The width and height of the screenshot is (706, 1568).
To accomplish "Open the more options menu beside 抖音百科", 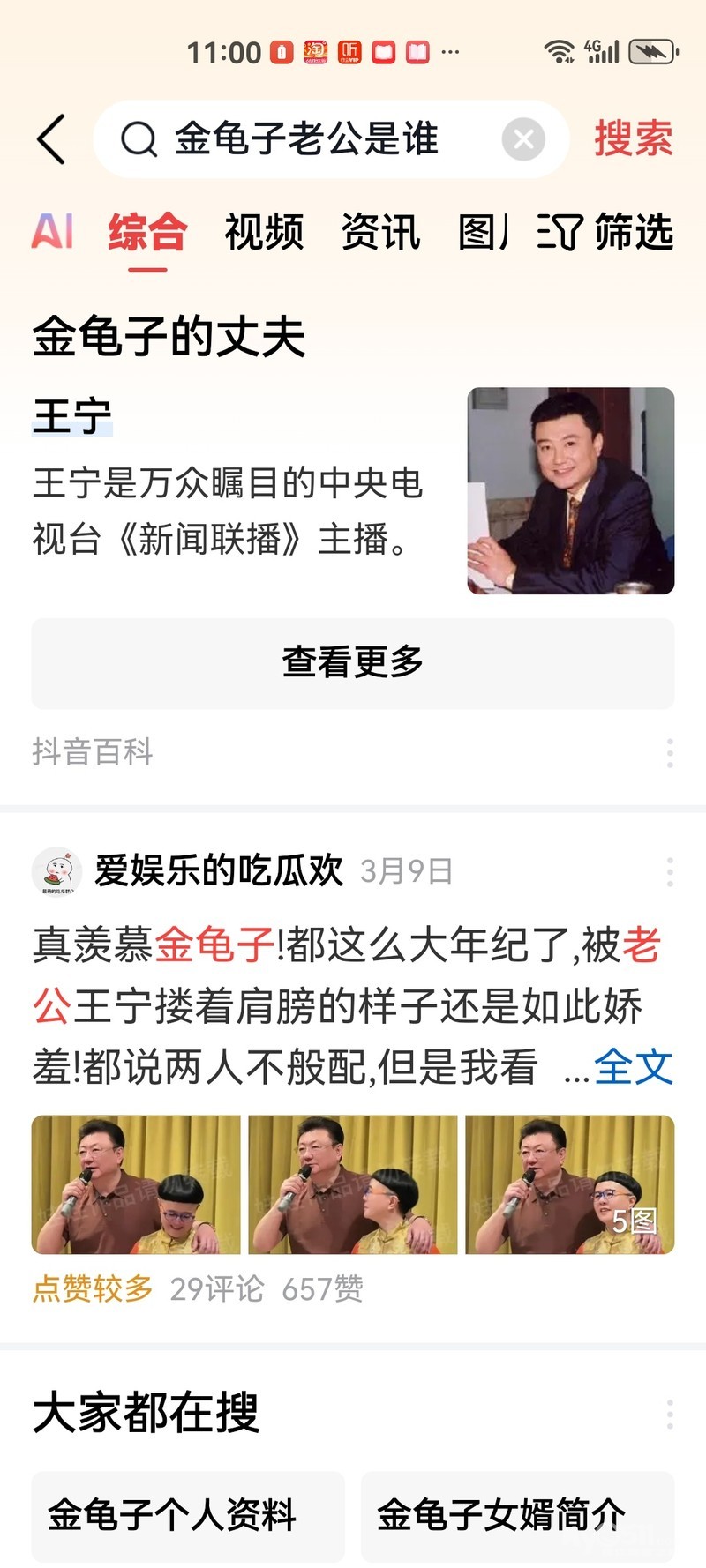I will pos(670,752).
